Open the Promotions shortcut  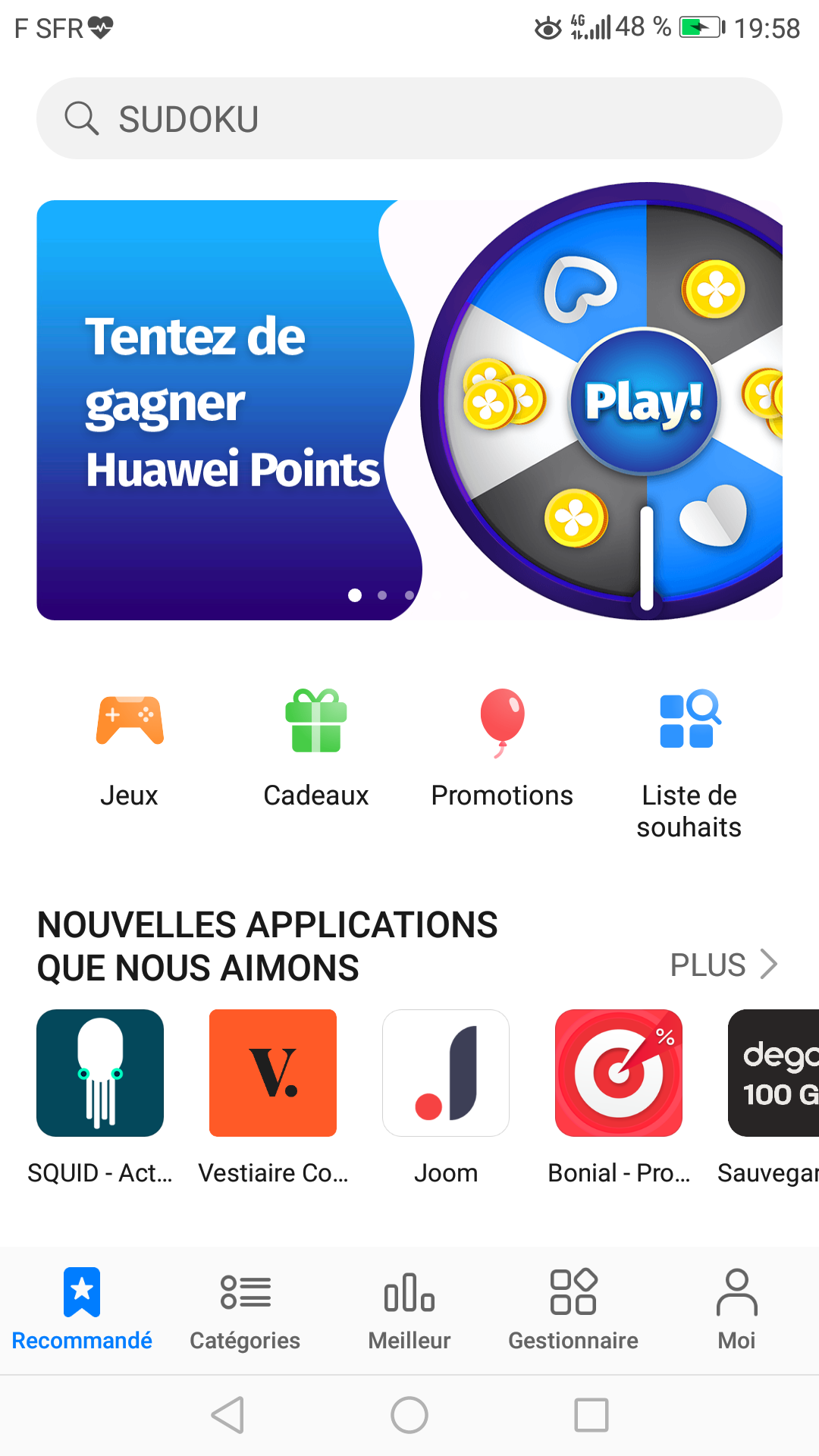pos(502,747)
